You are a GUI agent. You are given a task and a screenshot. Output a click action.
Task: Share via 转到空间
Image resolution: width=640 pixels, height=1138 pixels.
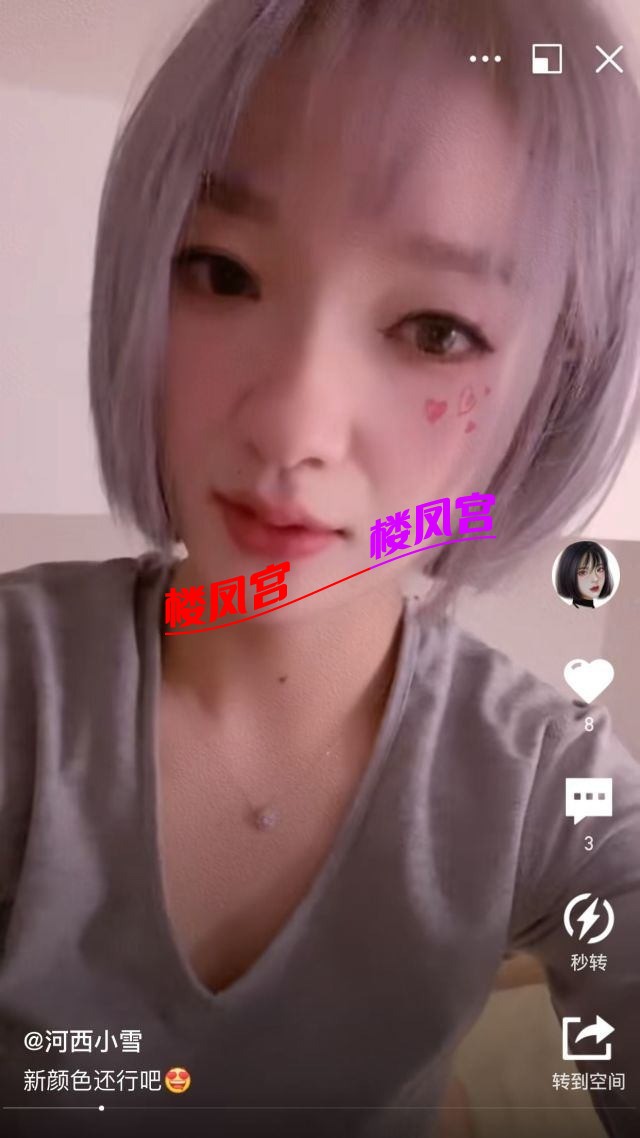coord(588,1039)
